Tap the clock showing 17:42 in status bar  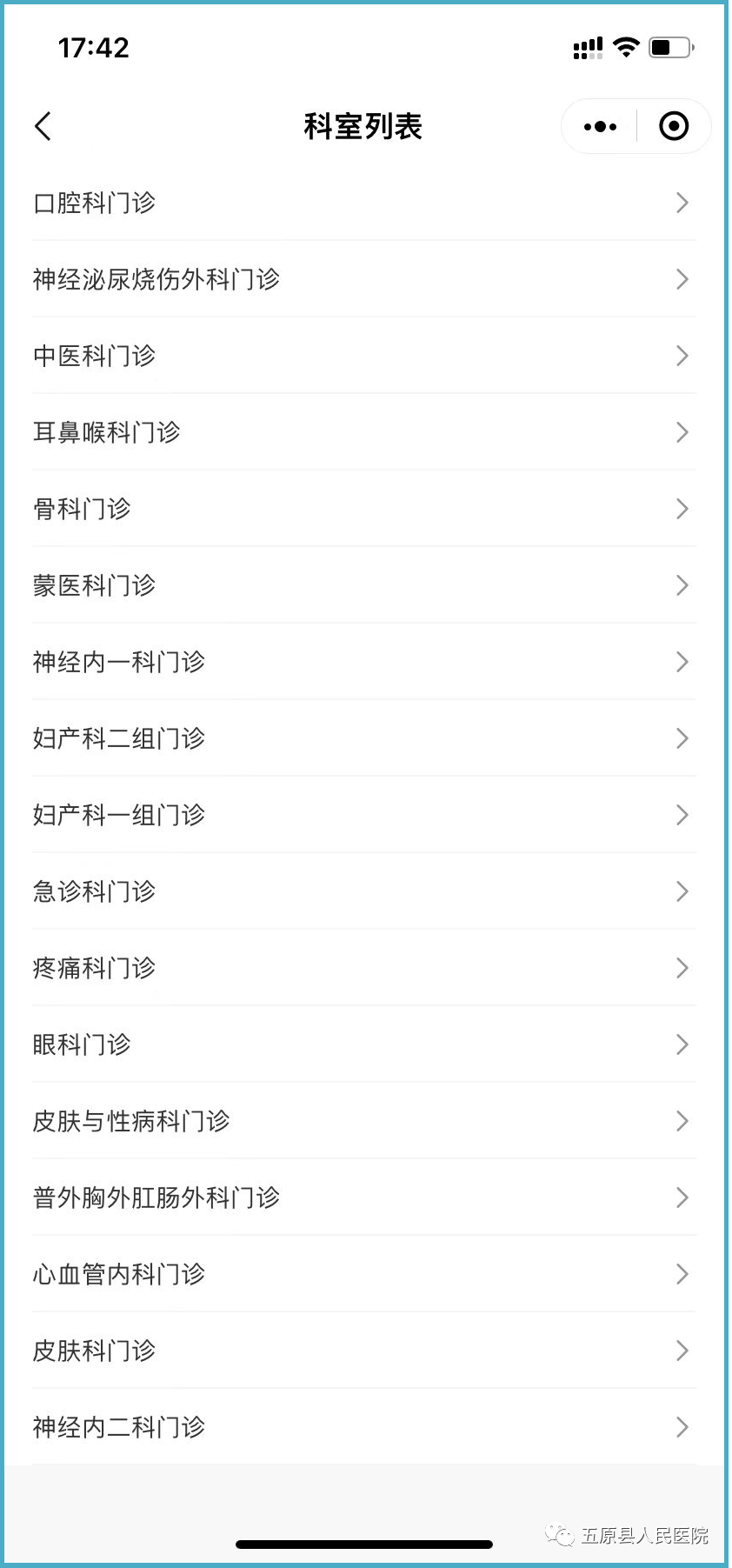coord(93,48)
